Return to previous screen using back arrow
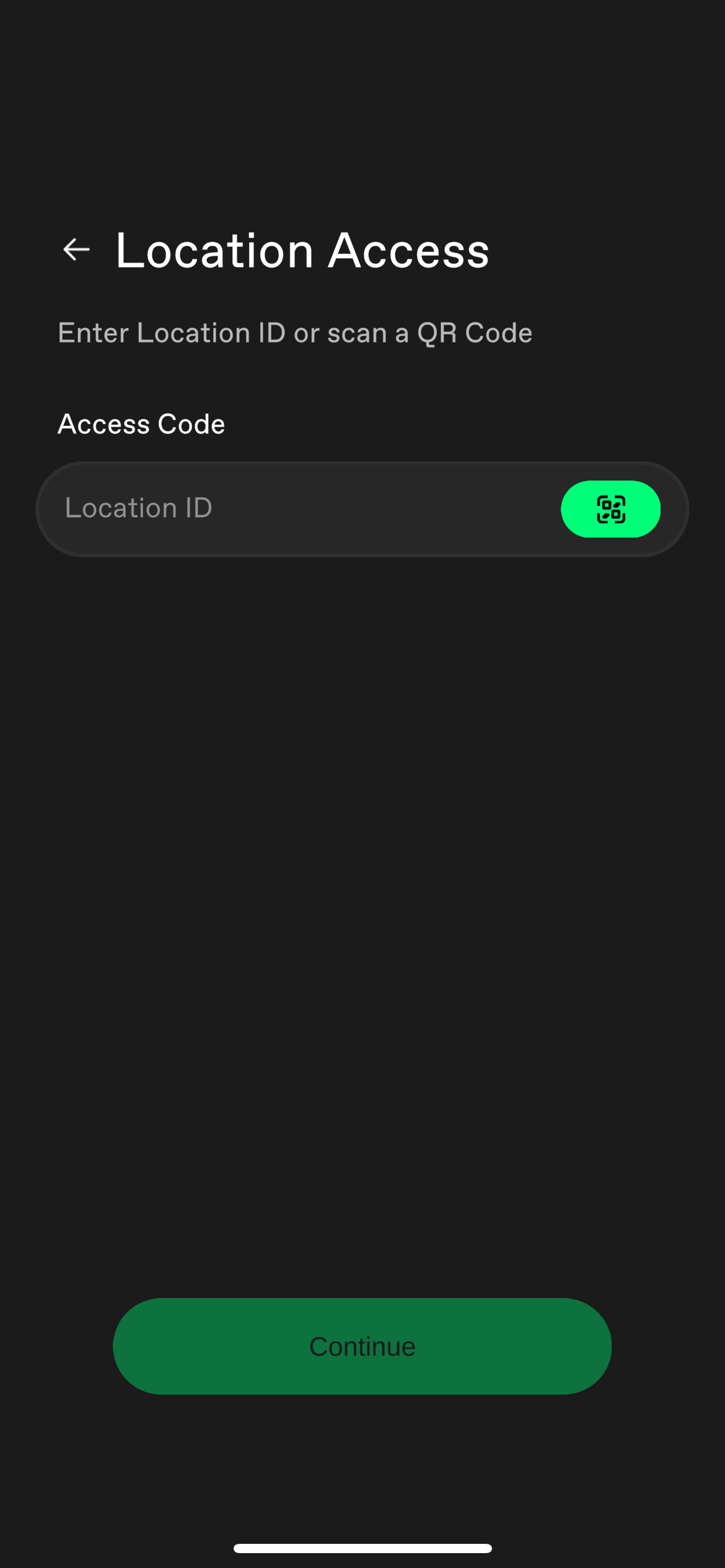The width and height of the screenshot is (725, 1568). tap(76, 250)
